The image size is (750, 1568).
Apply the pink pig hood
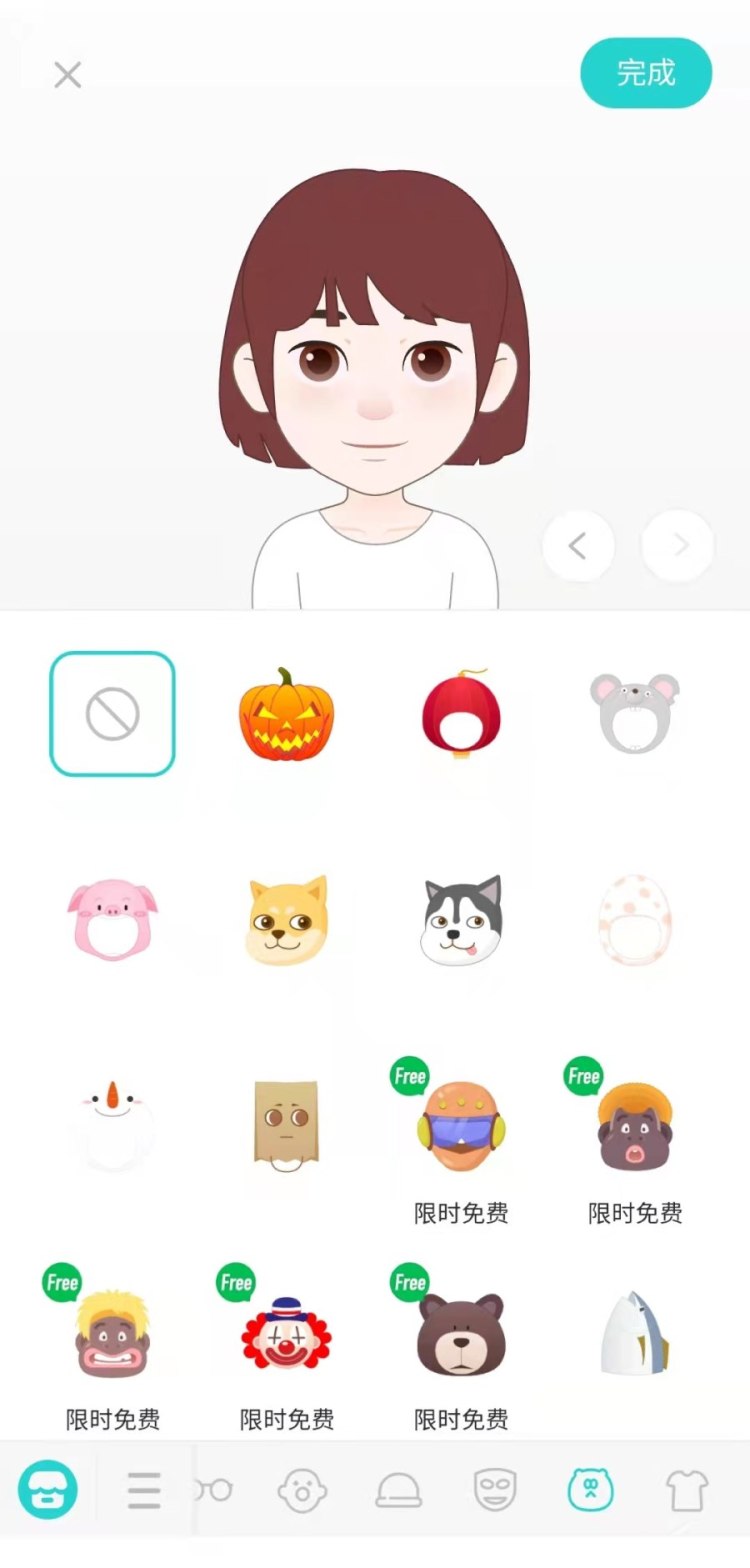click(112, 919)
